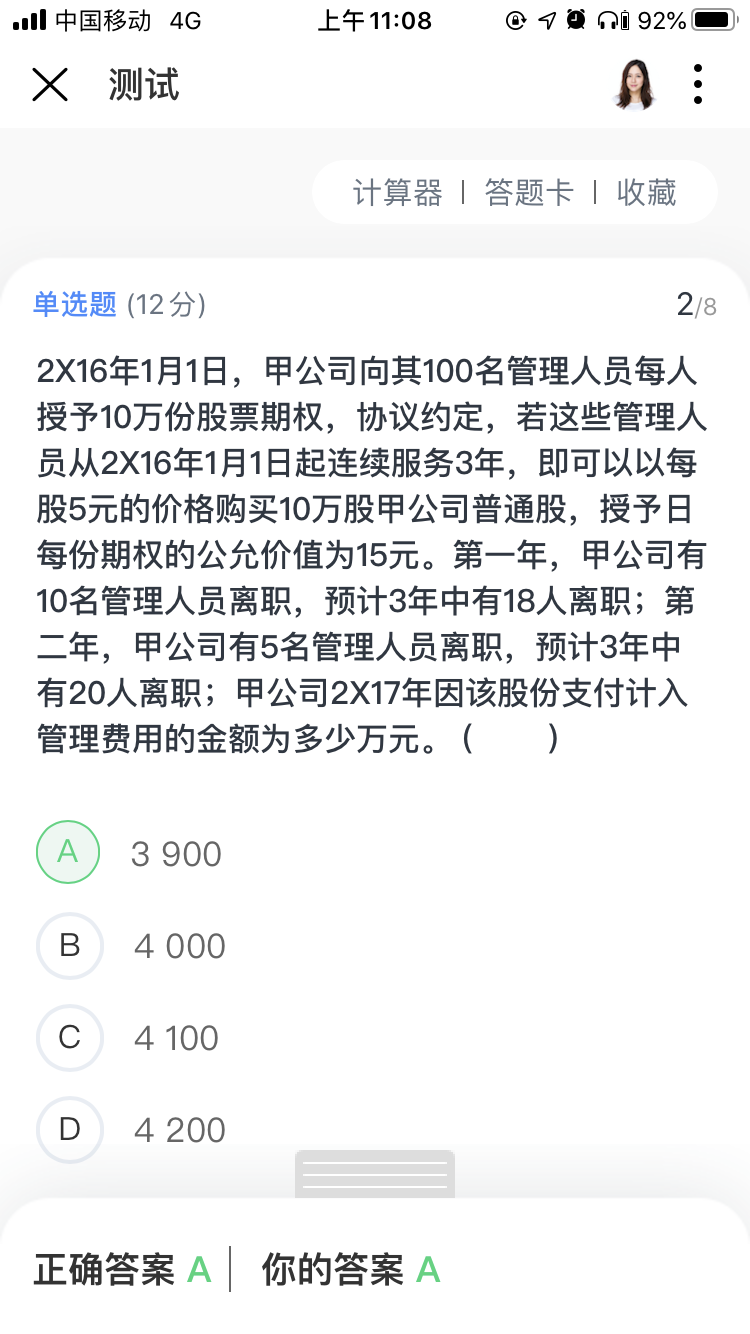Open the 计算器 calculator tool

(397, 192)
